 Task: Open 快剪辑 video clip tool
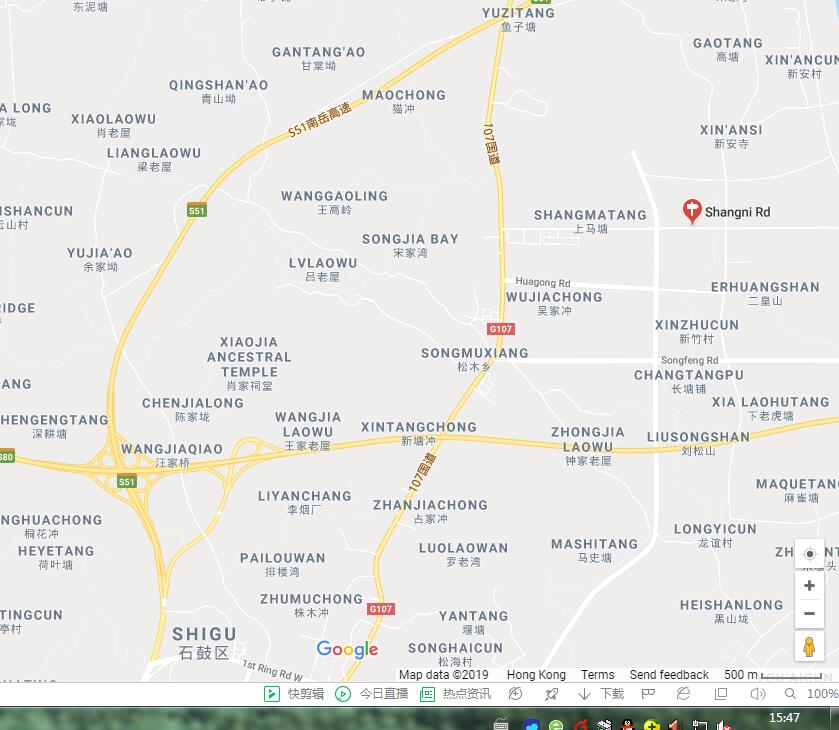[x=294, y=693]
